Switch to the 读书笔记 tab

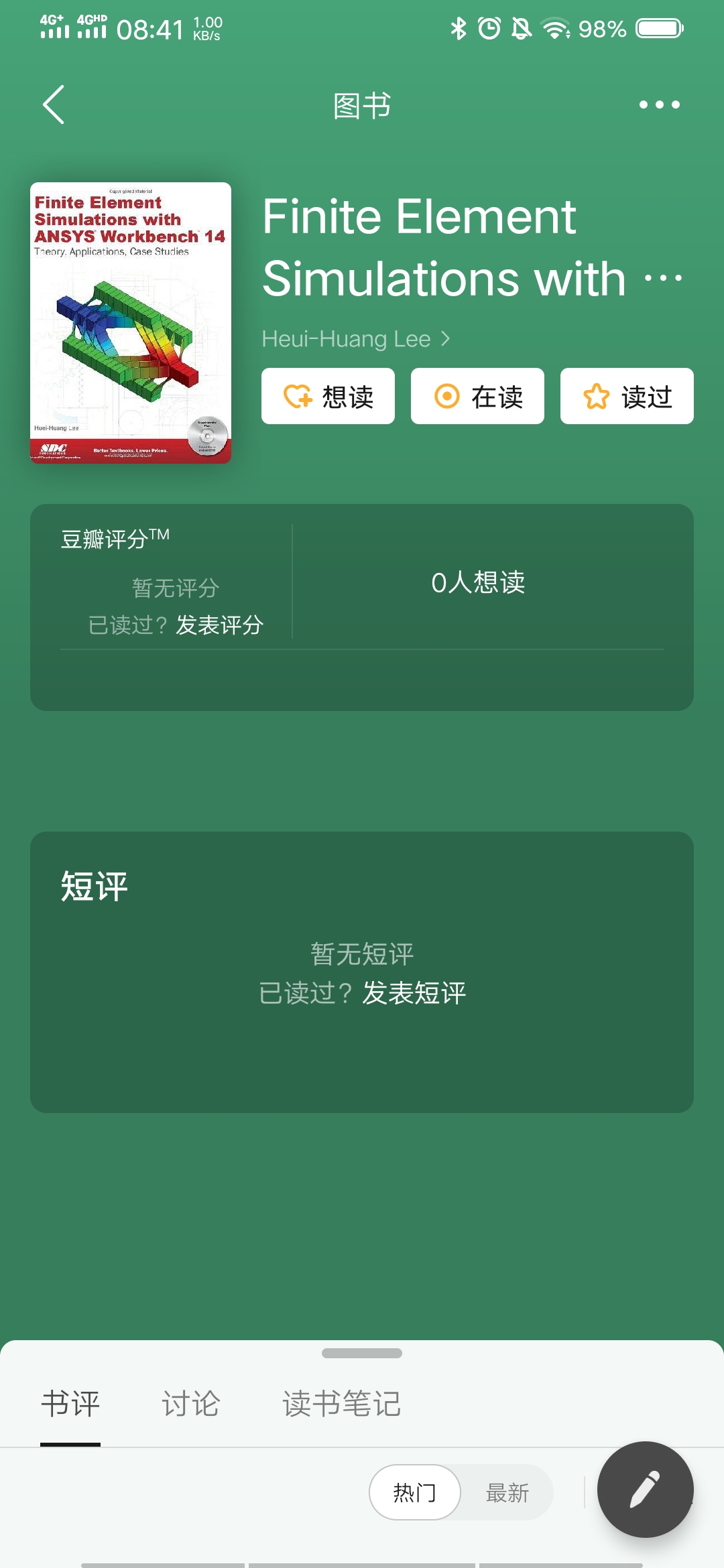tap(342, 1404)
